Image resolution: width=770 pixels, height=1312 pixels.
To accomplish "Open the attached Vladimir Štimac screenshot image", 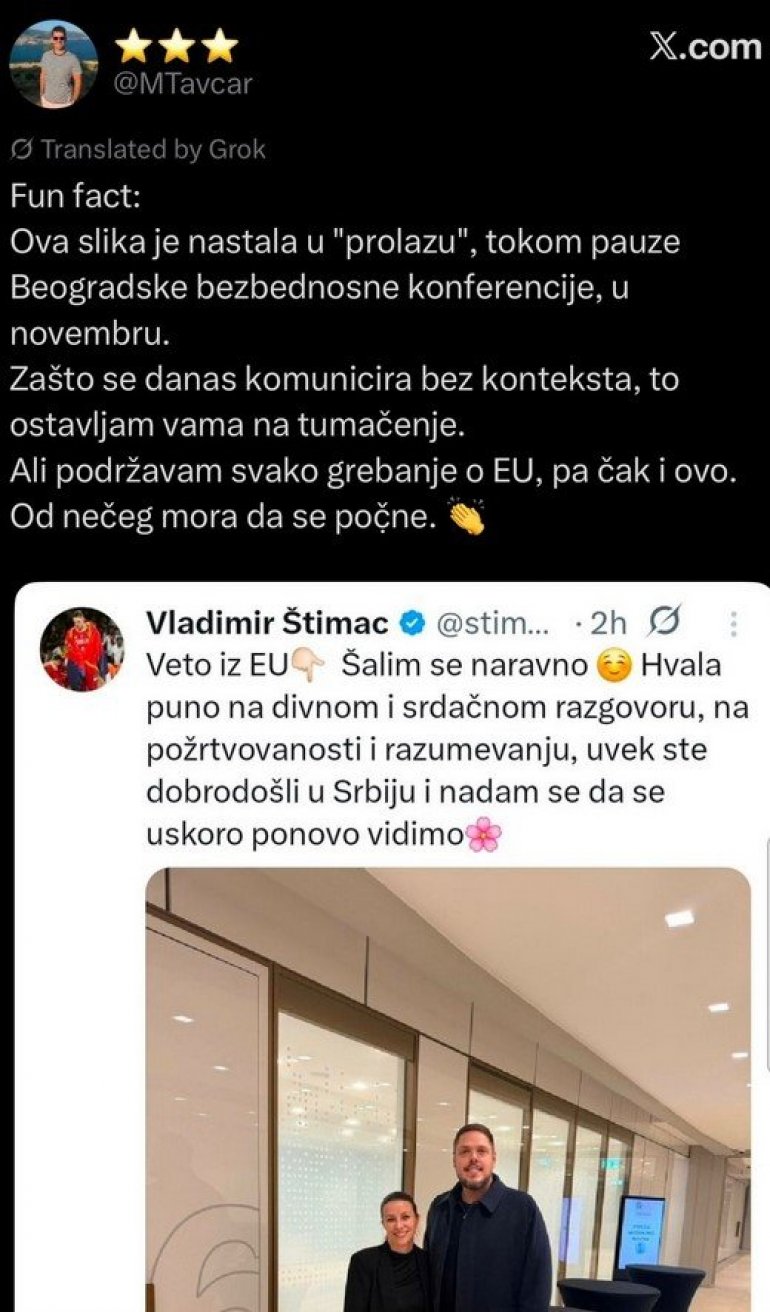I will click(x=449, y=1088).
